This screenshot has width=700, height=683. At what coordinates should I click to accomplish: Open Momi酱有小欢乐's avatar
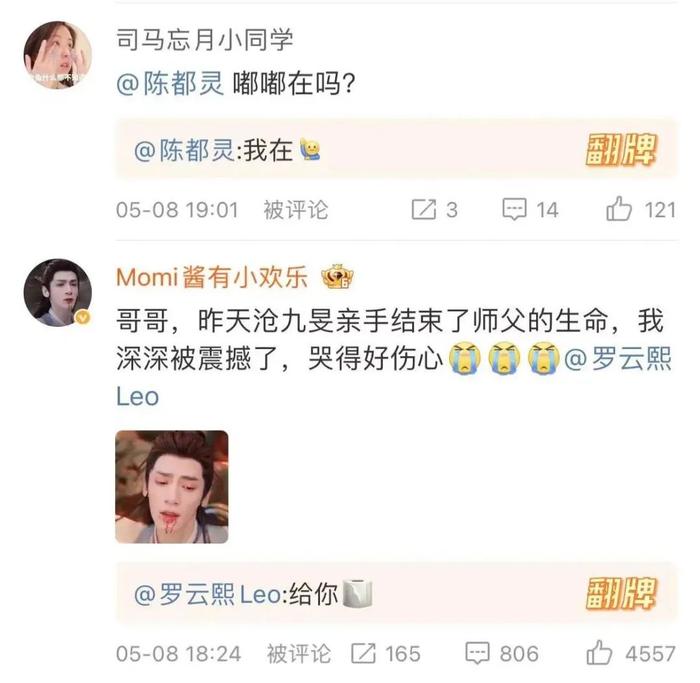(57, 292)
